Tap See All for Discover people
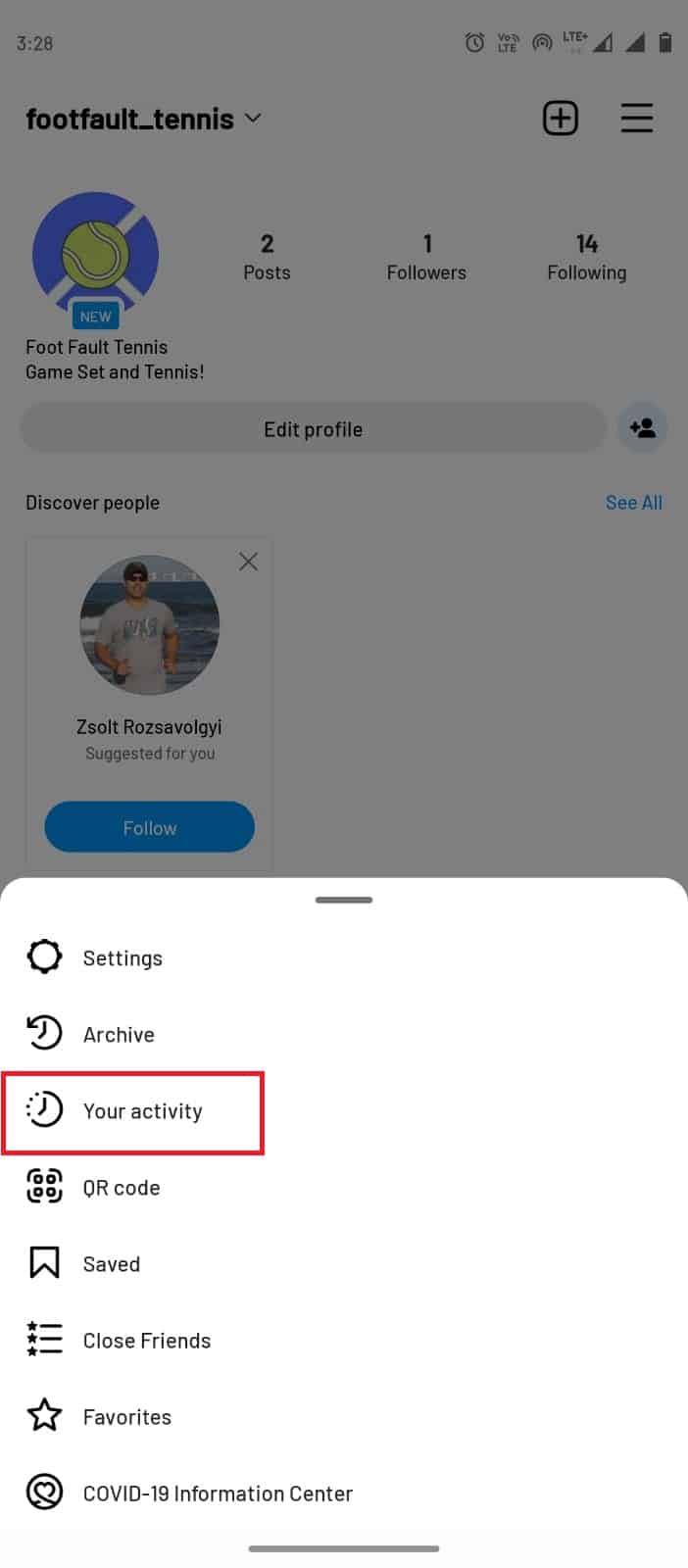The image size is (688, 1568). [x=633, y=502]
